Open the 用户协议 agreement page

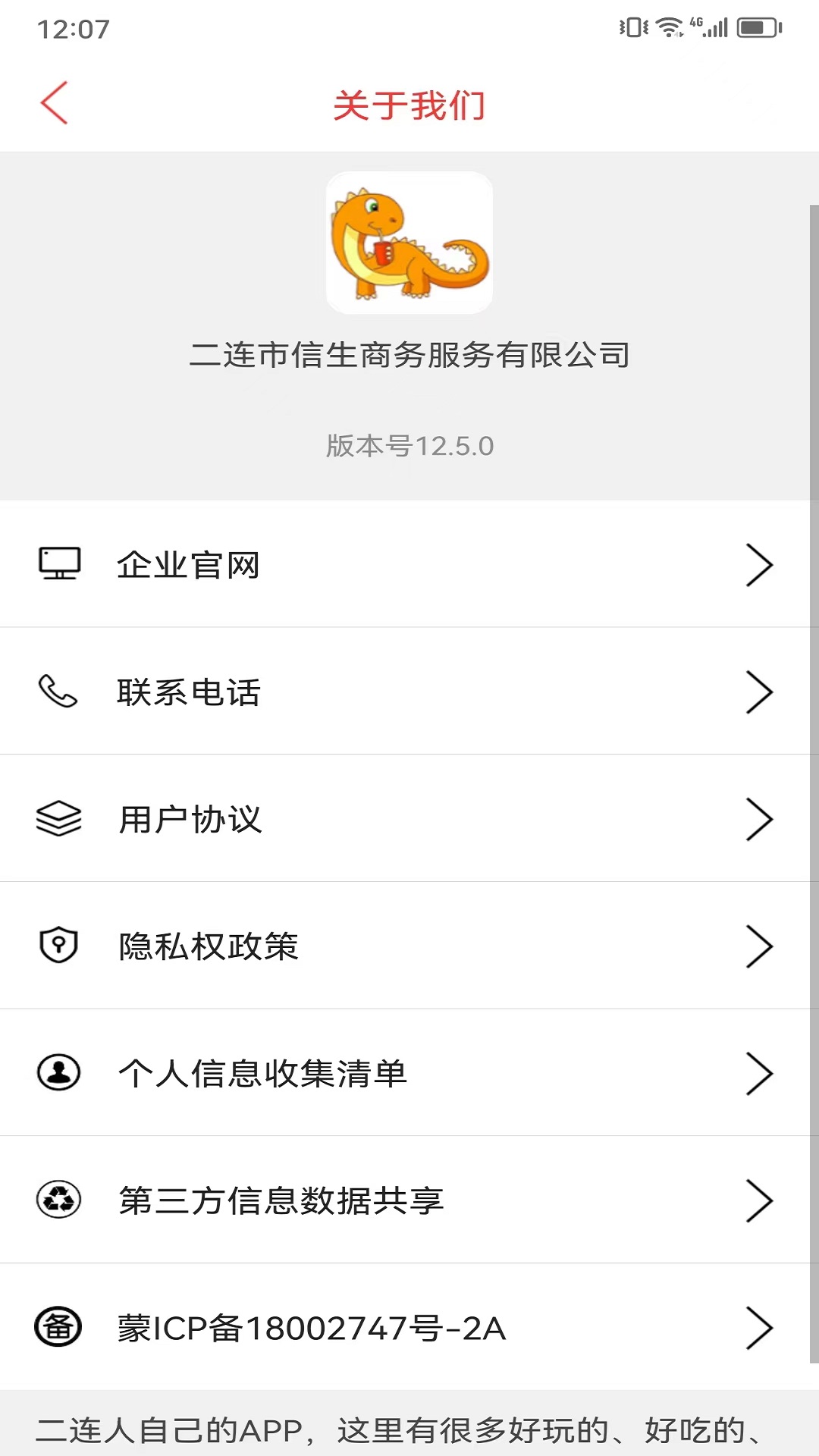[190, 818]
